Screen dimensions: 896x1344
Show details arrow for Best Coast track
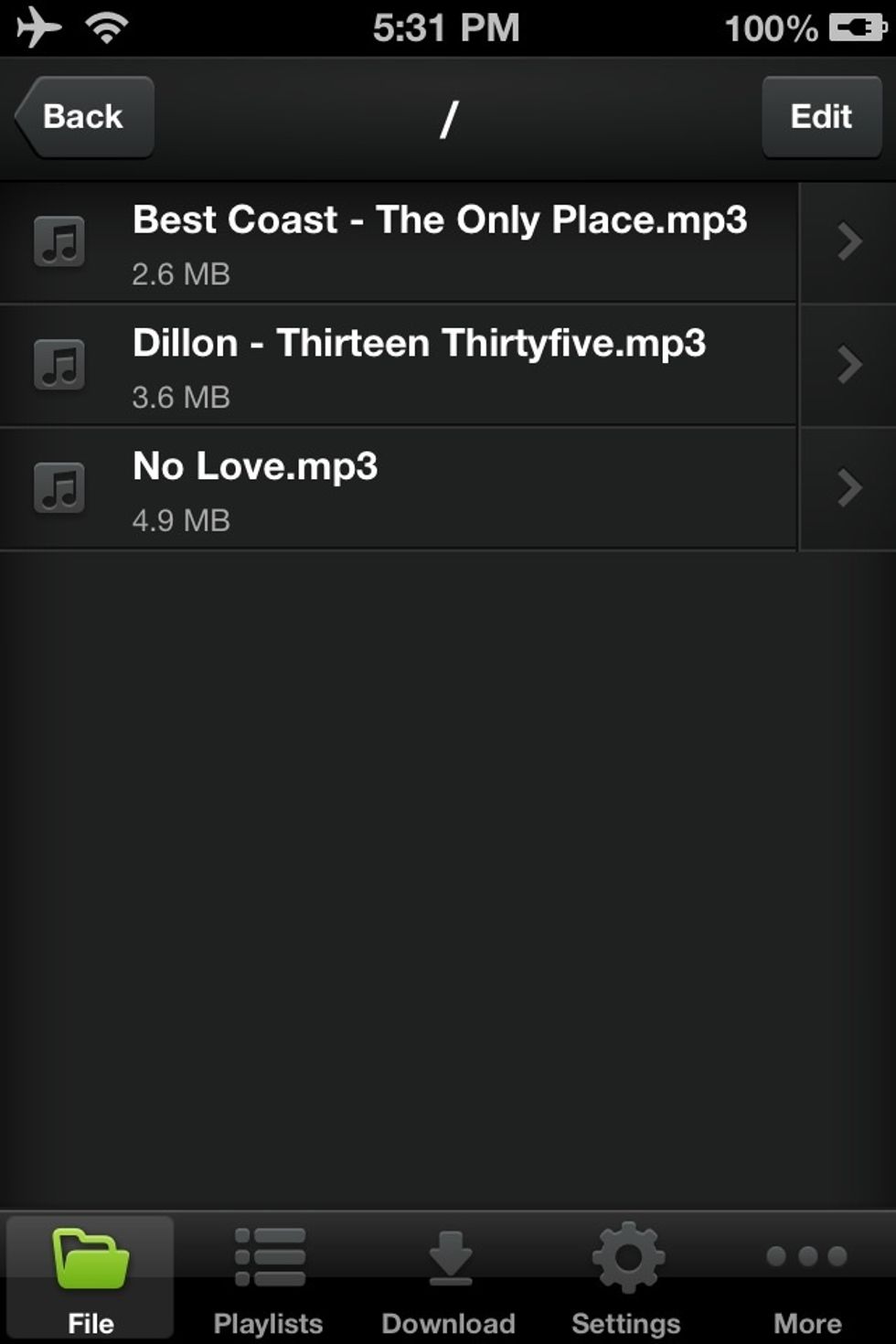[849, 242]
